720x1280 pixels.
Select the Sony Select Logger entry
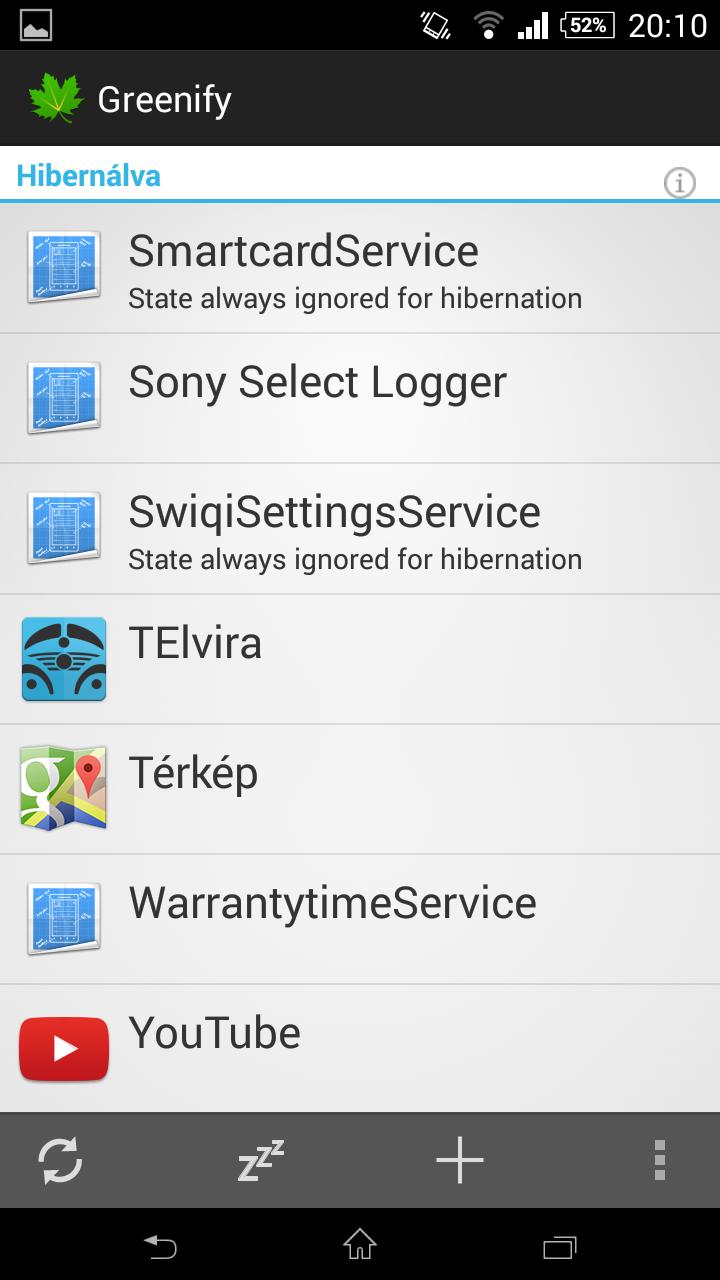pyautogui.click(x=360, y=398)
